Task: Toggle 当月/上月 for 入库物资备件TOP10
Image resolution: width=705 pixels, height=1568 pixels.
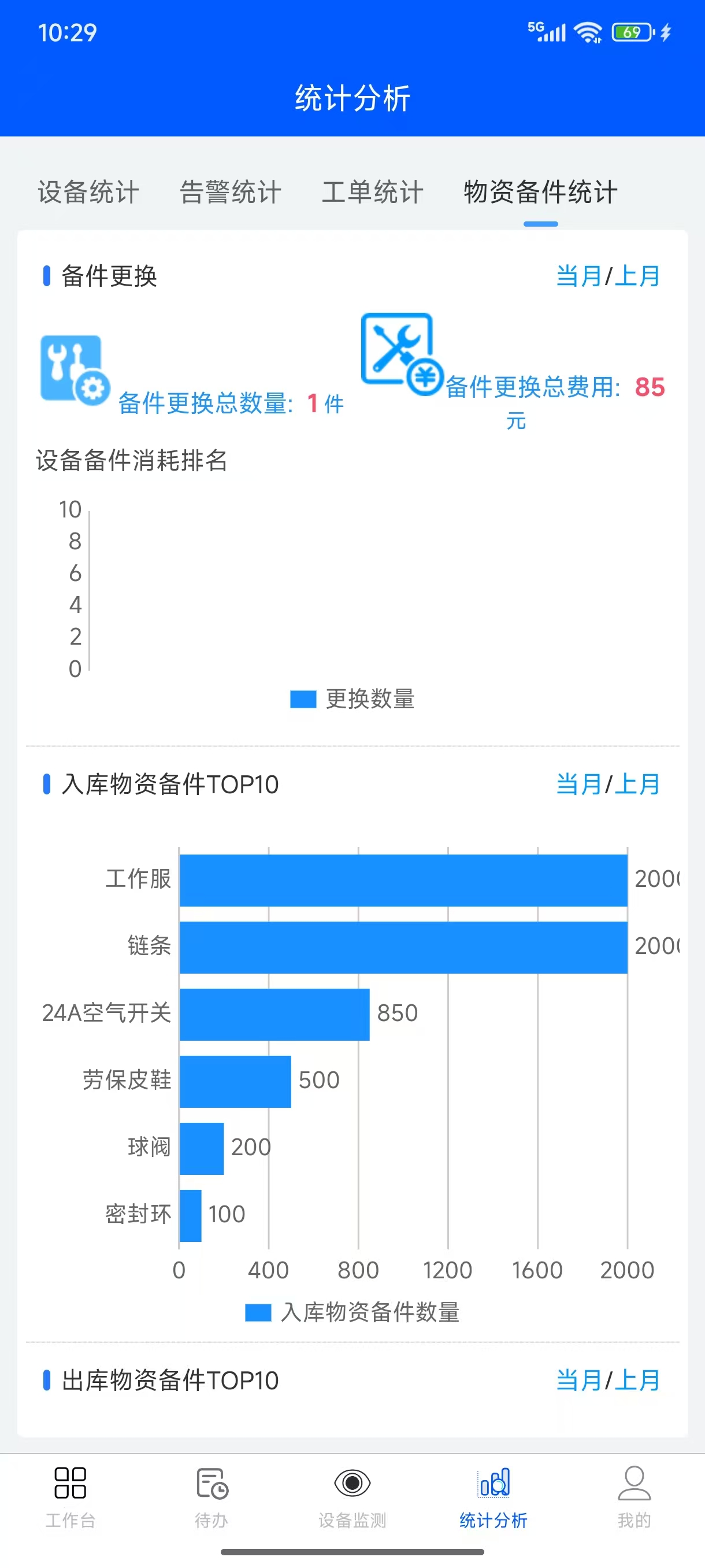Action: 608,785
